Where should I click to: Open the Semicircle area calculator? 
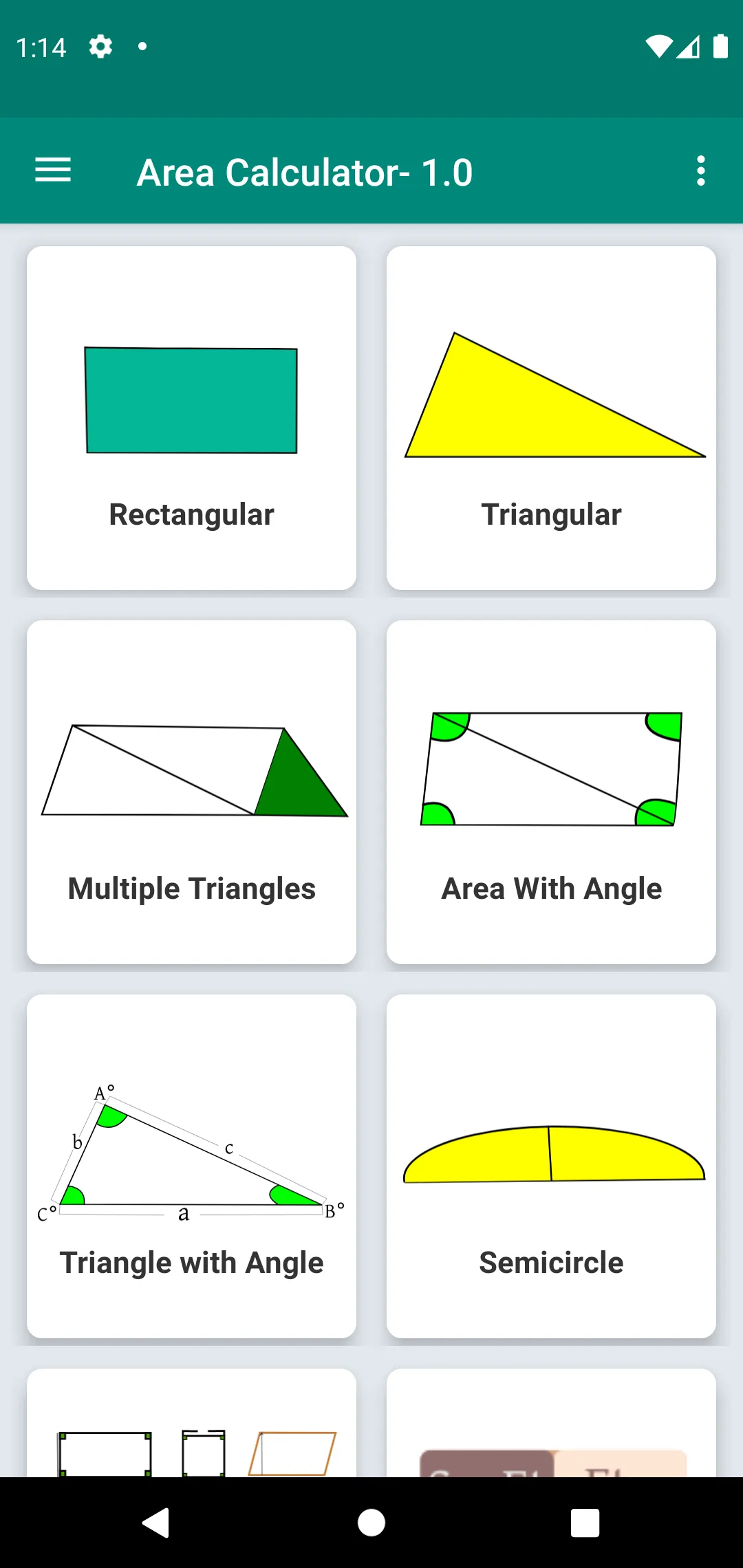click(551, 1166)
